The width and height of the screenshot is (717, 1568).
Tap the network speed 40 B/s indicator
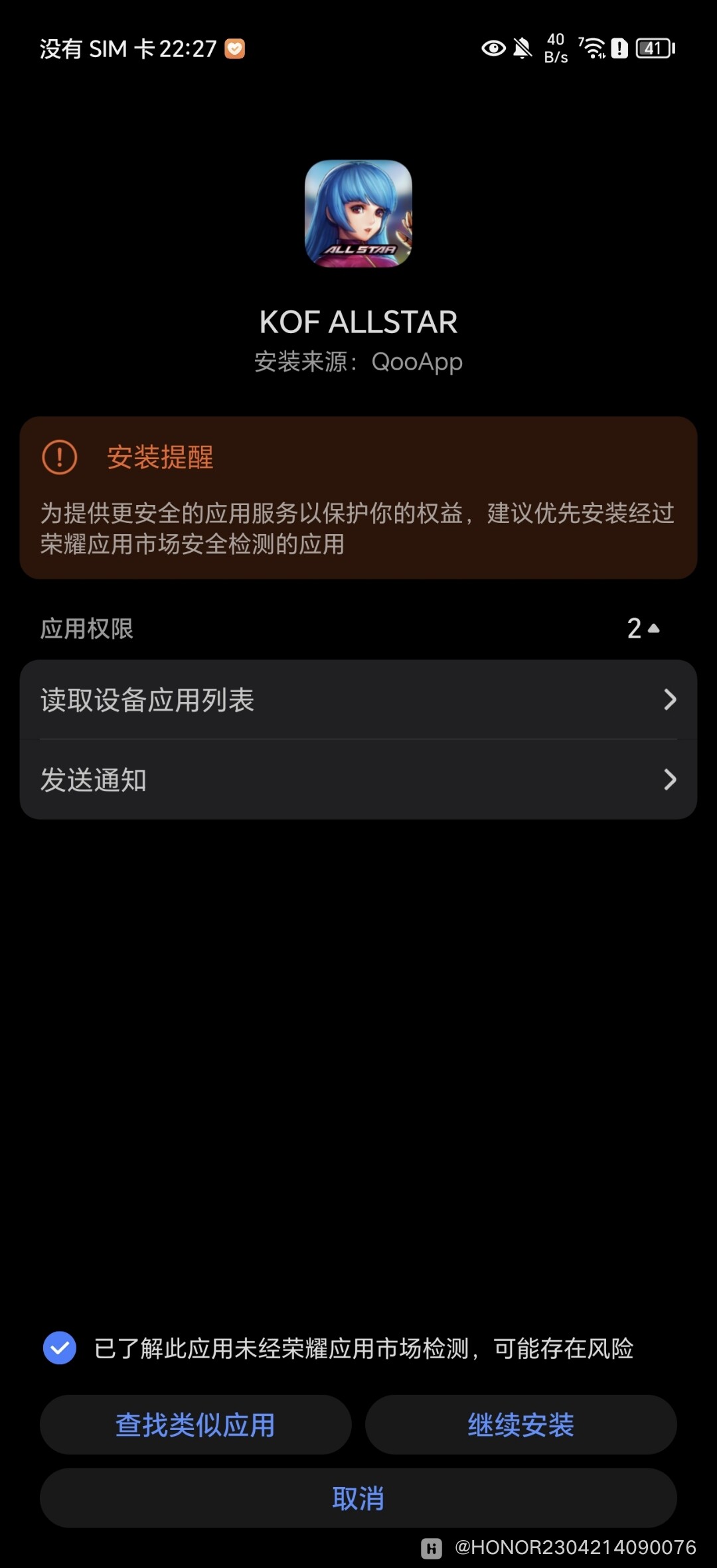[556, 48]
